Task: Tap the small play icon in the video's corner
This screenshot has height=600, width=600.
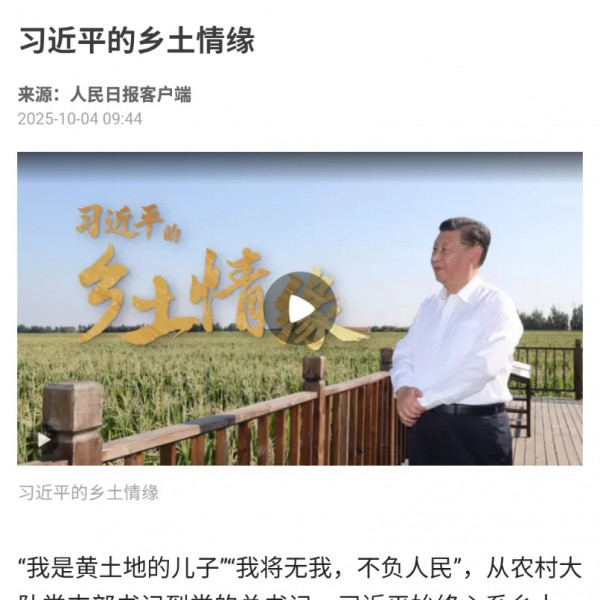Action: 43,438
